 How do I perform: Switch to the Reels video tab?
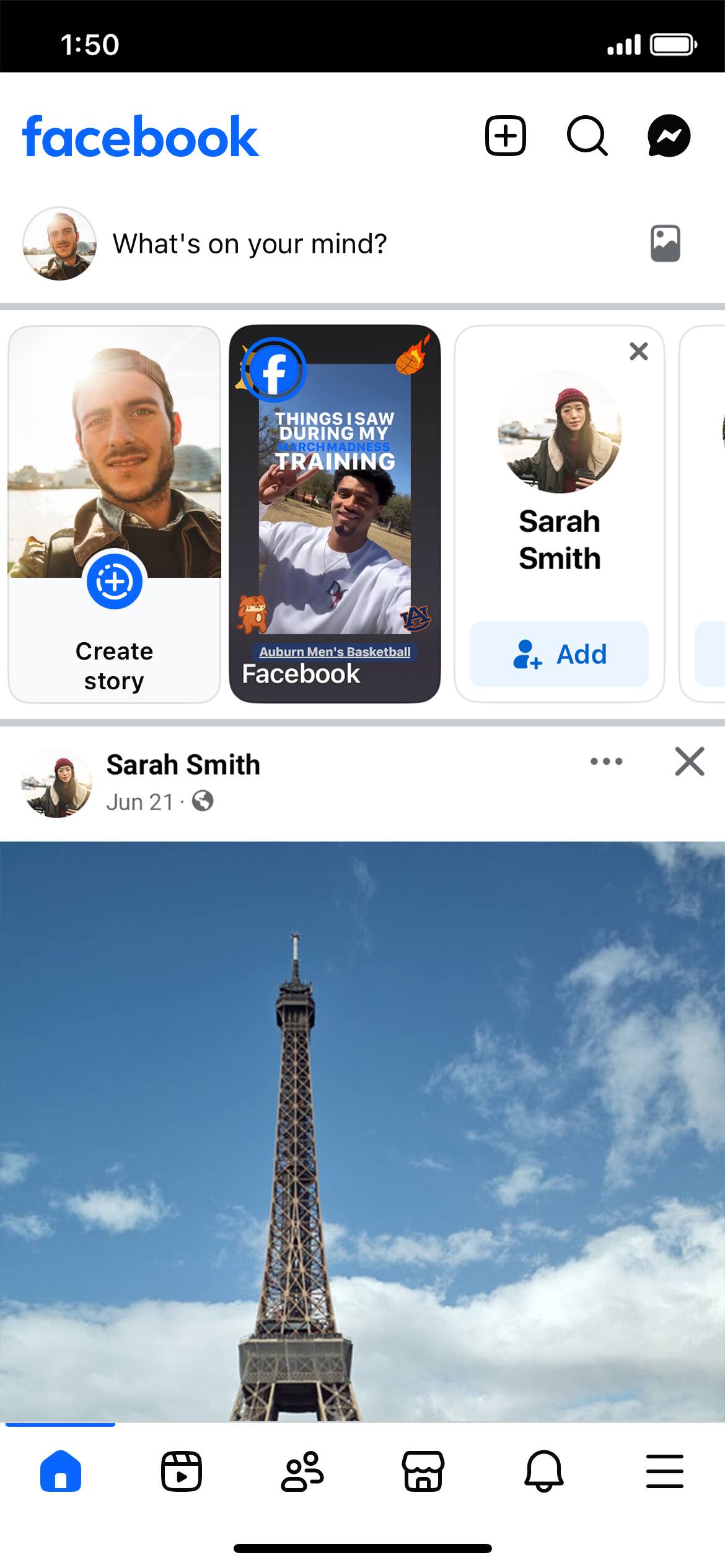[182, 1471]
